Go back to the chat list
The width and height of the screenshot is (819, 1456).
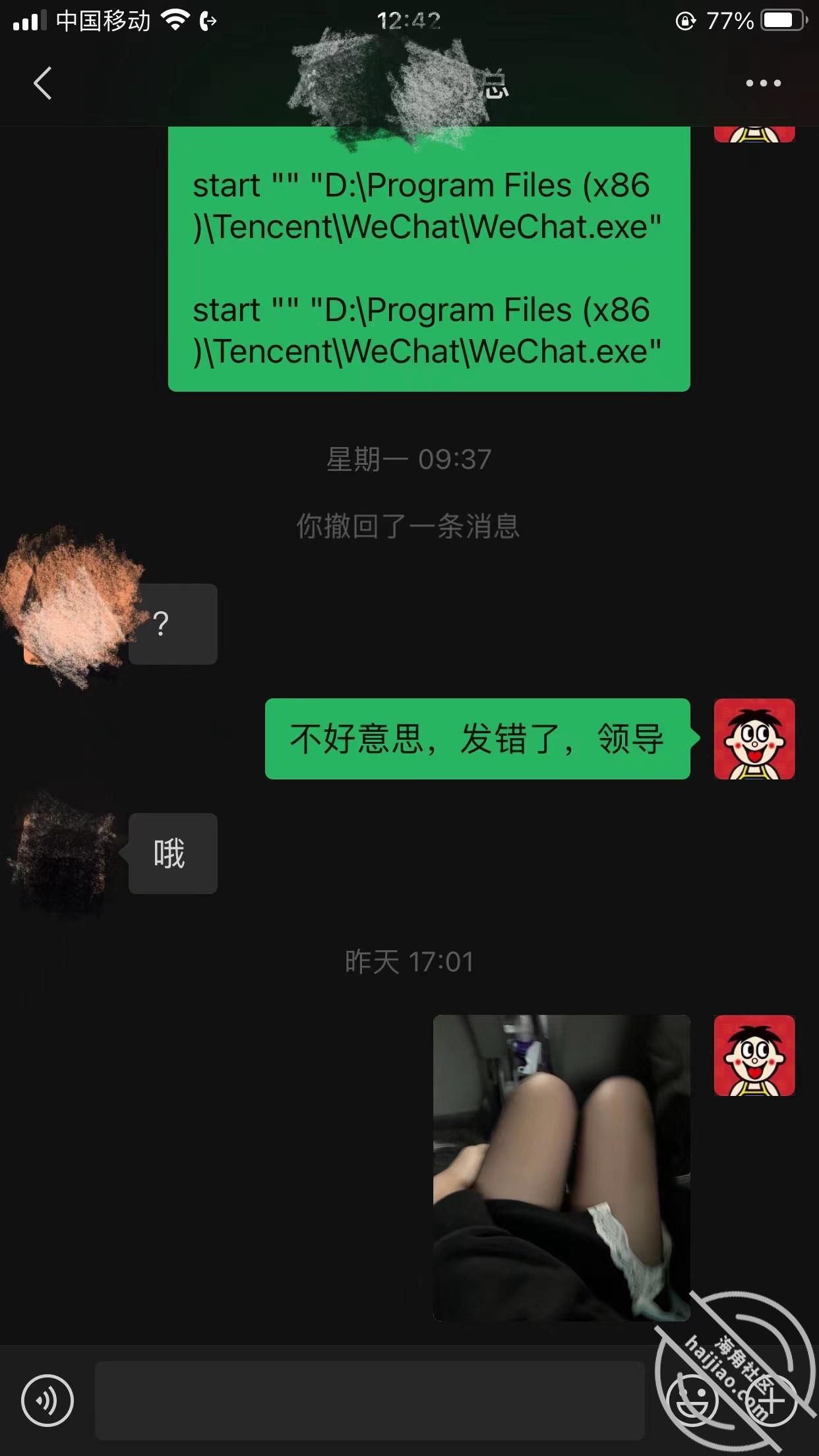point(43,84)
